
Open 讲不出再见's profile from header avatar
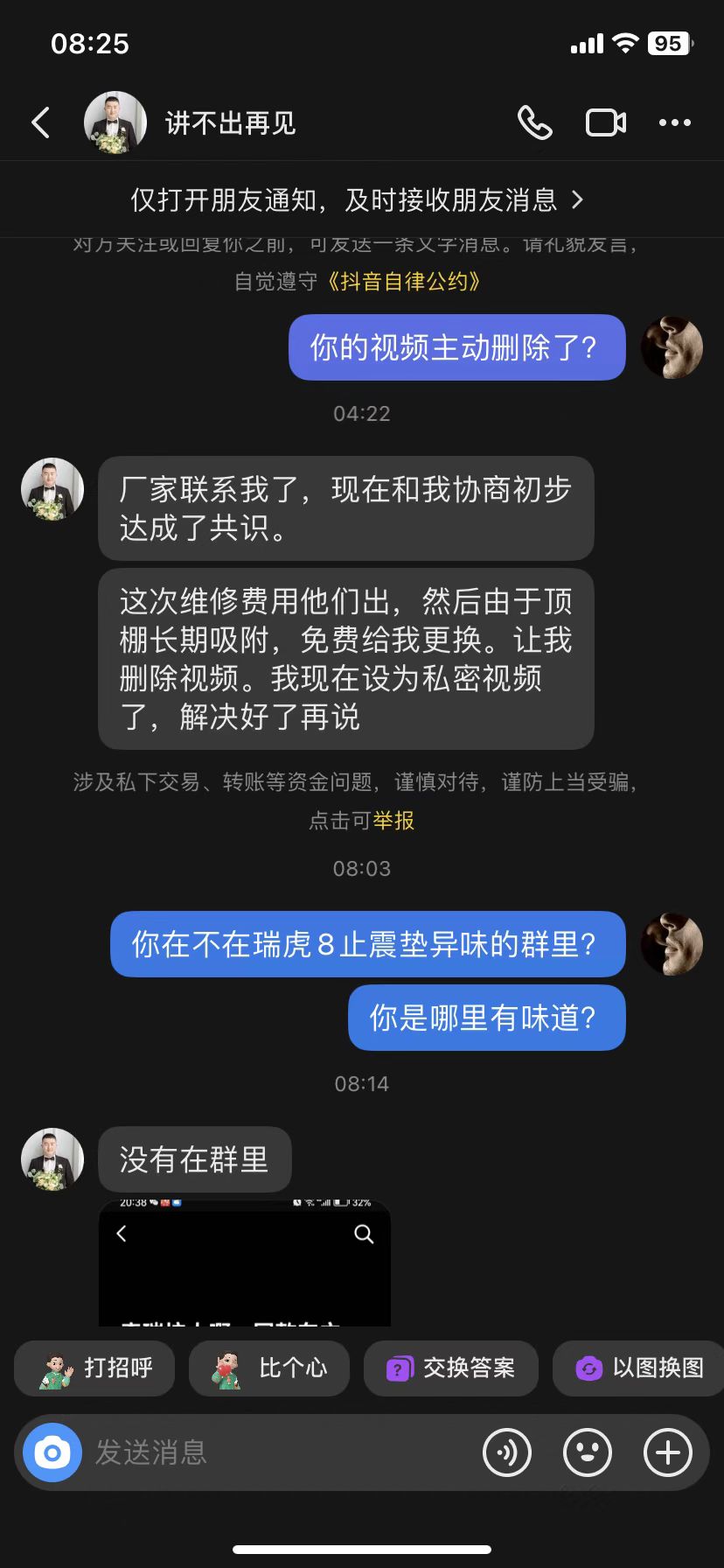coord(115,122)
